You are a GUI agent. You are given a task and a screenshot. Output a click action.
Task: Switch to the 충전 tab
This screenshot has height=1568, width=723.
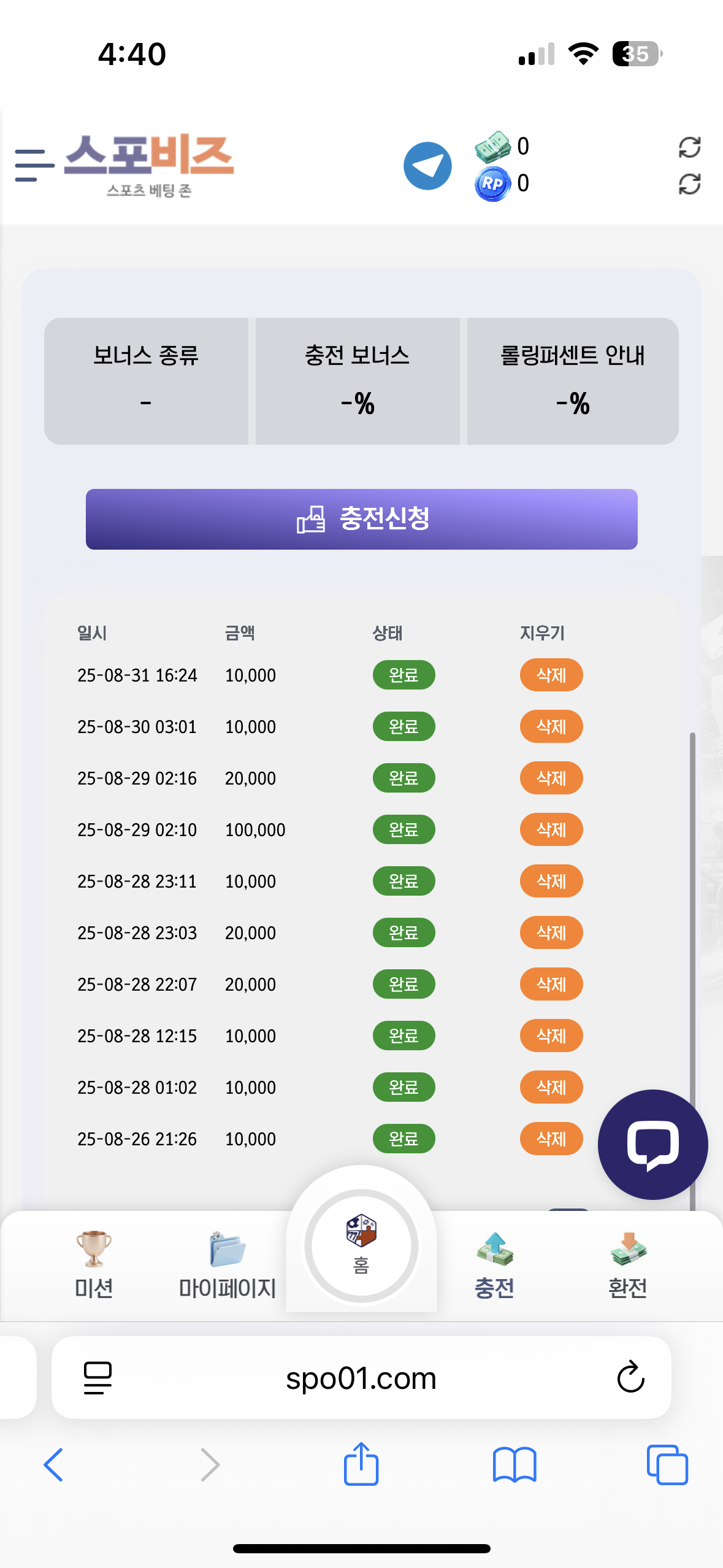[494, 1265]
